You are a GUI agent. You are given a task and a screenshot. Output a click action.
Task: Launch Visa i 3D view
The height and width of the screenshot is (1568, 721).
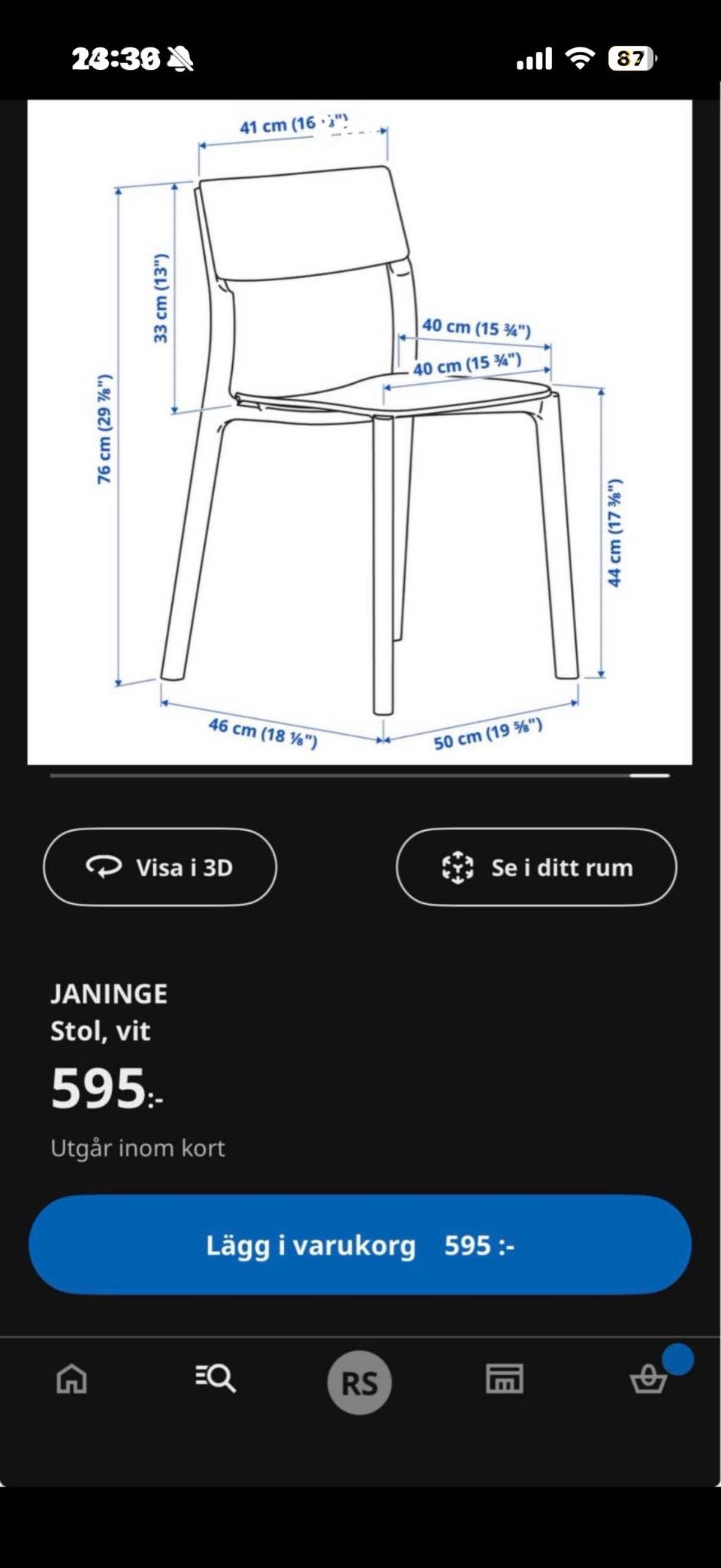pyautogui.click(x=158, y=868)
